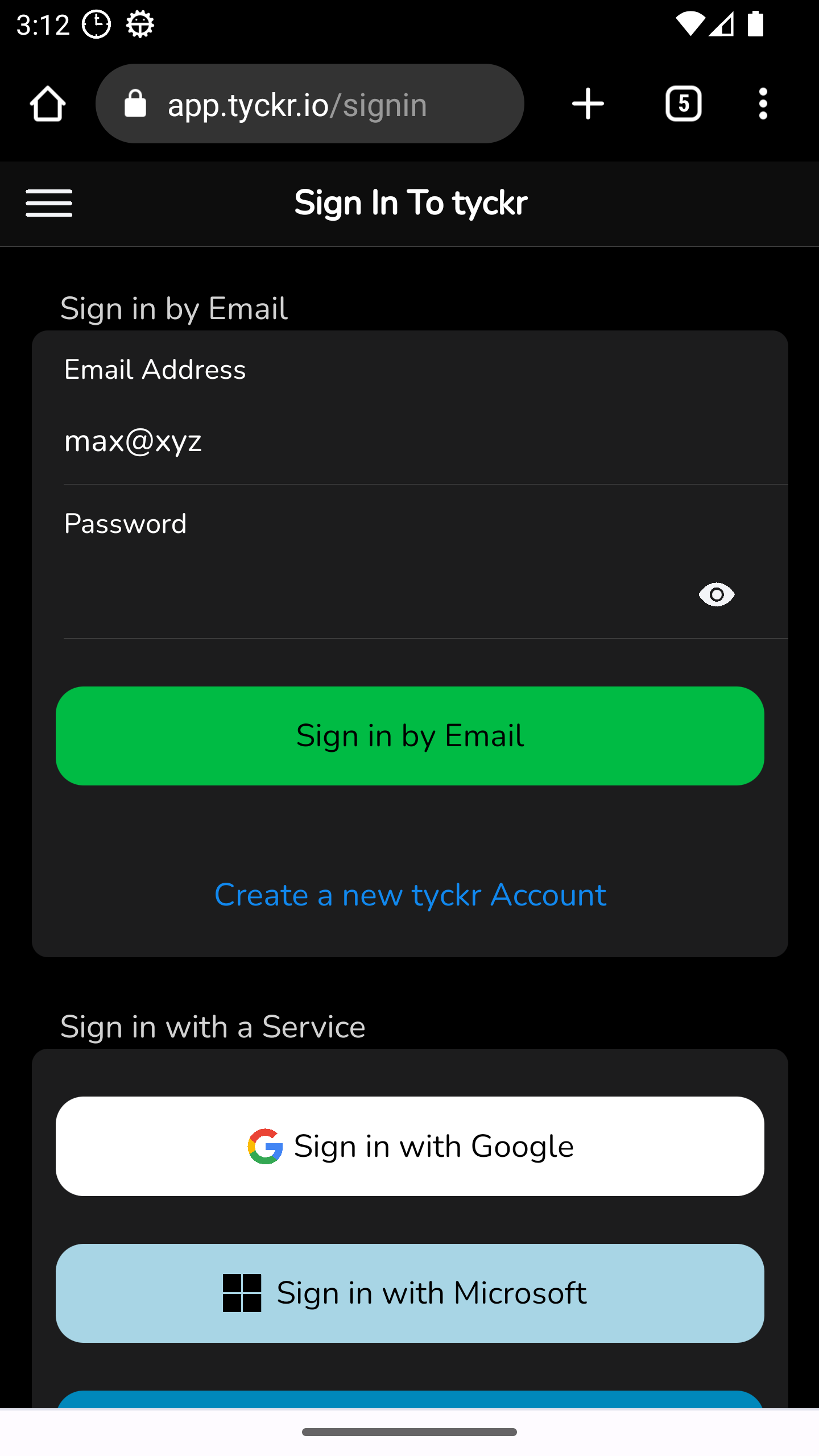Open a new browser tab
Screen dimensions: 819x1456
pos(588,104)
